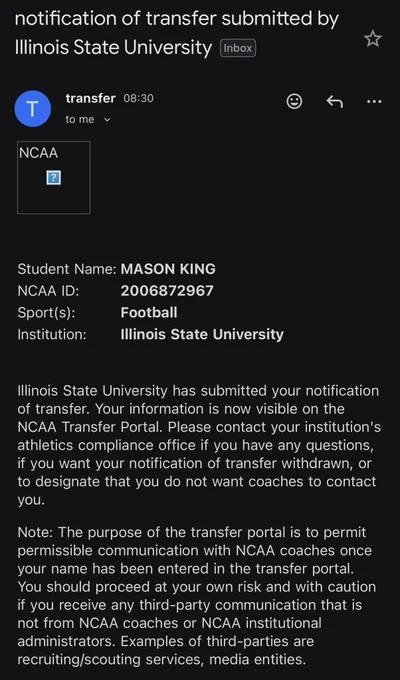Tap the Inbox label chip
Image resolution: width=400 pixels, height=680 pixels.
pyautogui.click(x=238, y=48)
